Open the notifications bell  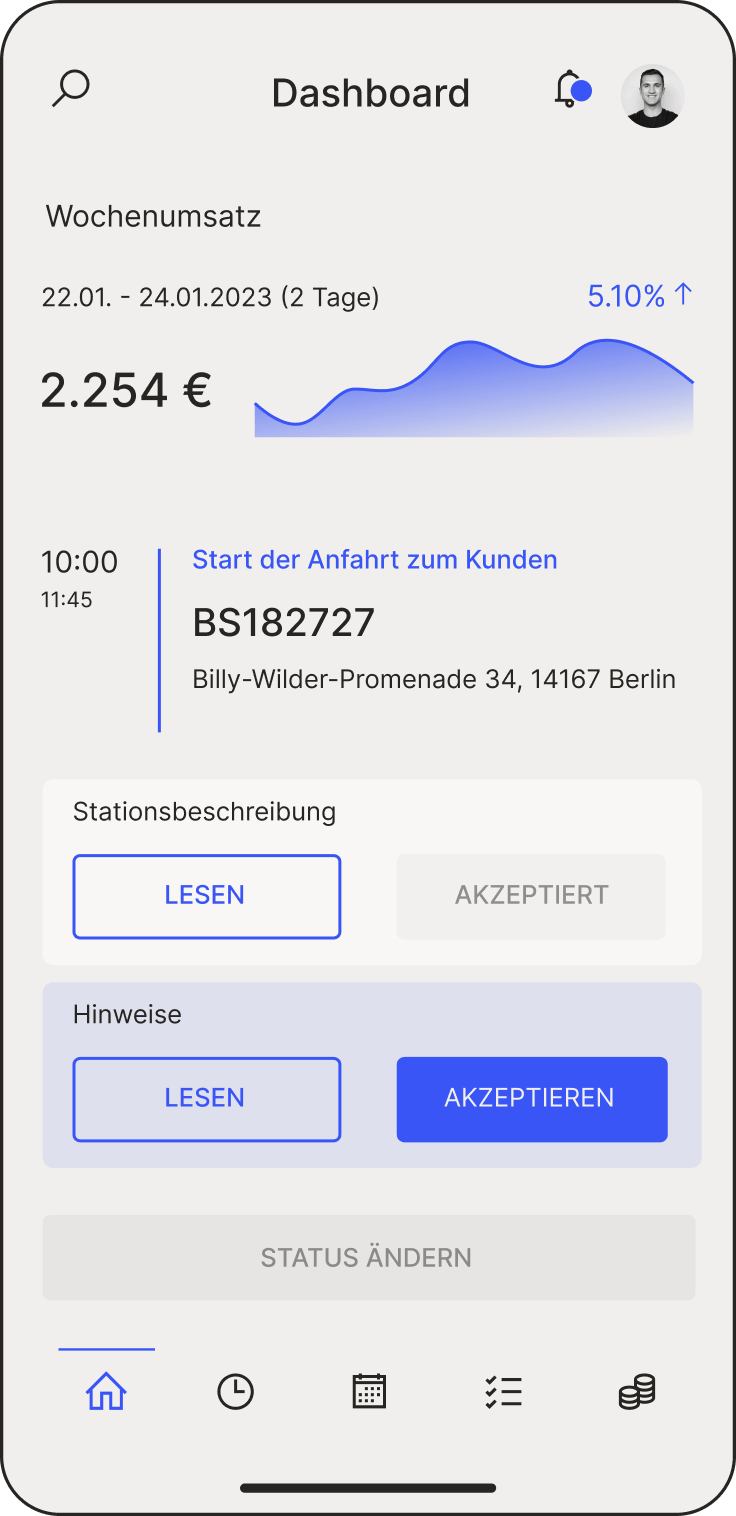[570, 90]
